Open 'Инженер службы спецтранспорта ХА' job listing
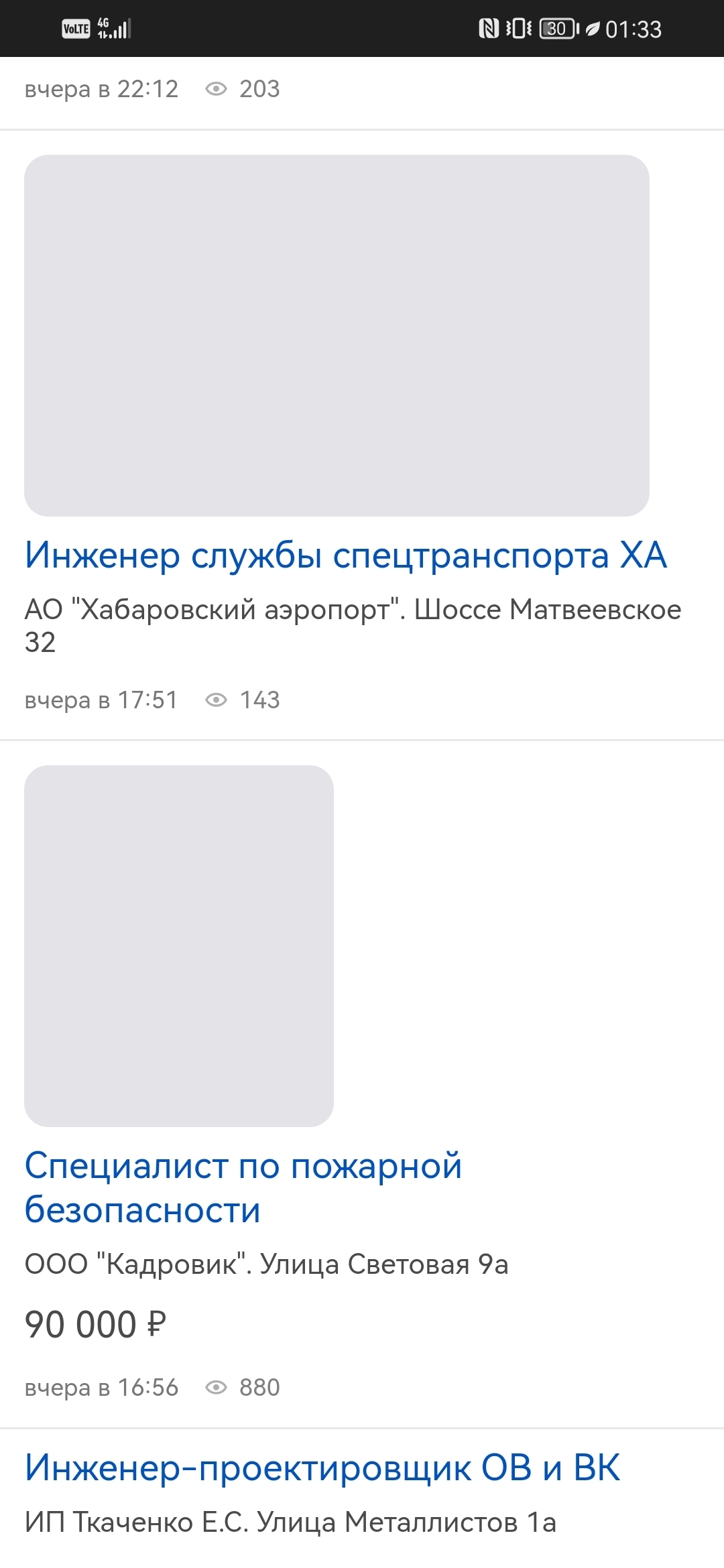 (x=345, y=556)
